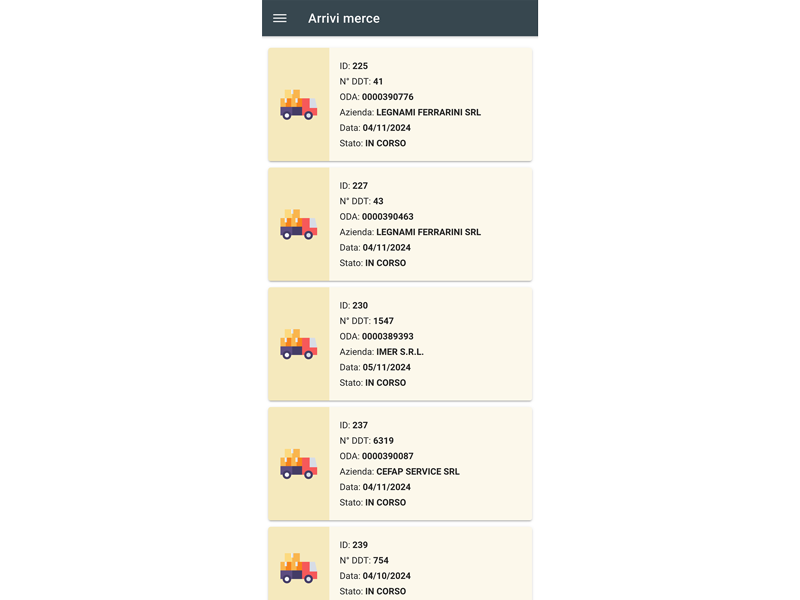Viewport: 800px width, 600px height.
Task: Open arrival card with ID 227
Action: click(400, 224)
